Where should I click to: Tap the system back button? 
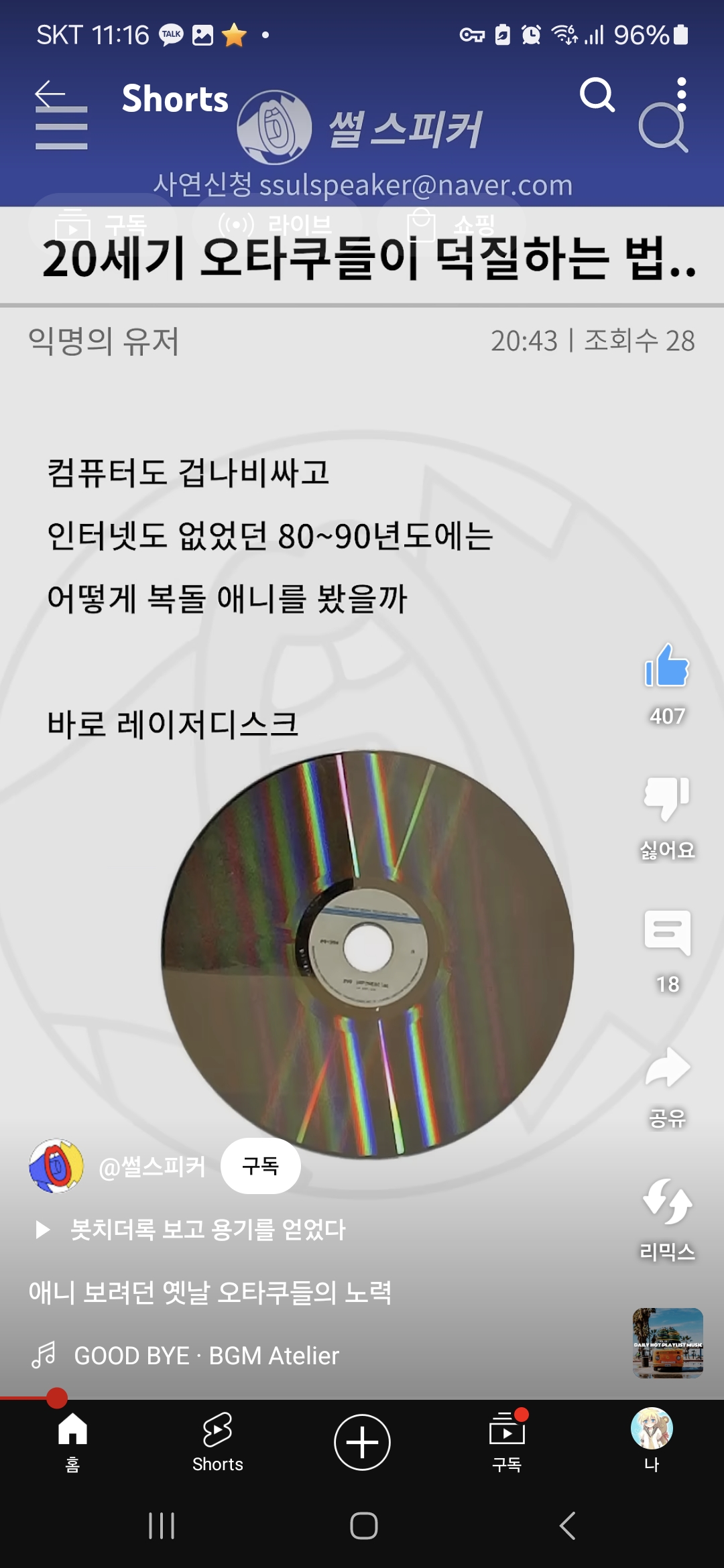(567, 1526)
